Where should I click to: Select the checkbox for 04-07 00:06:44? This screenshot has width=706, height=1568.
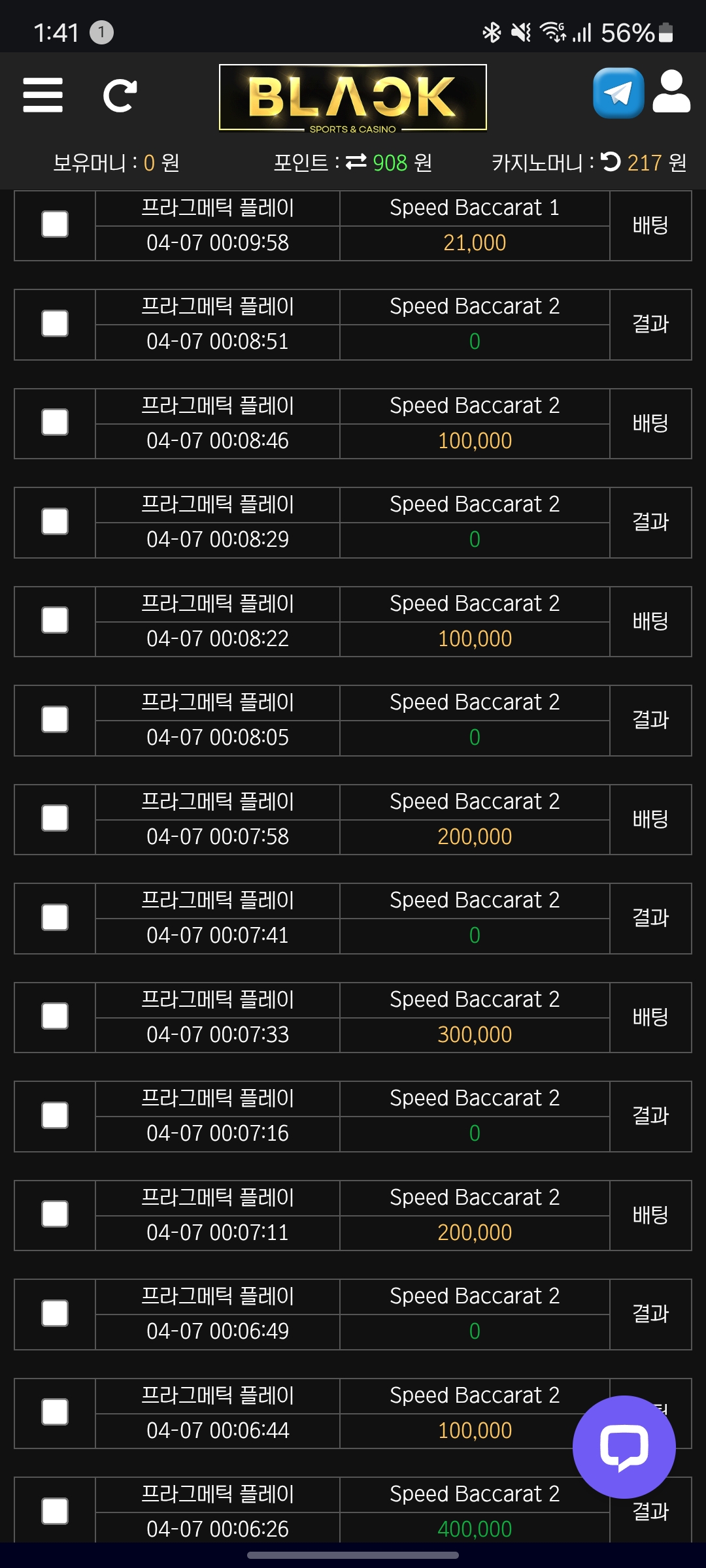pos(55,1412)
